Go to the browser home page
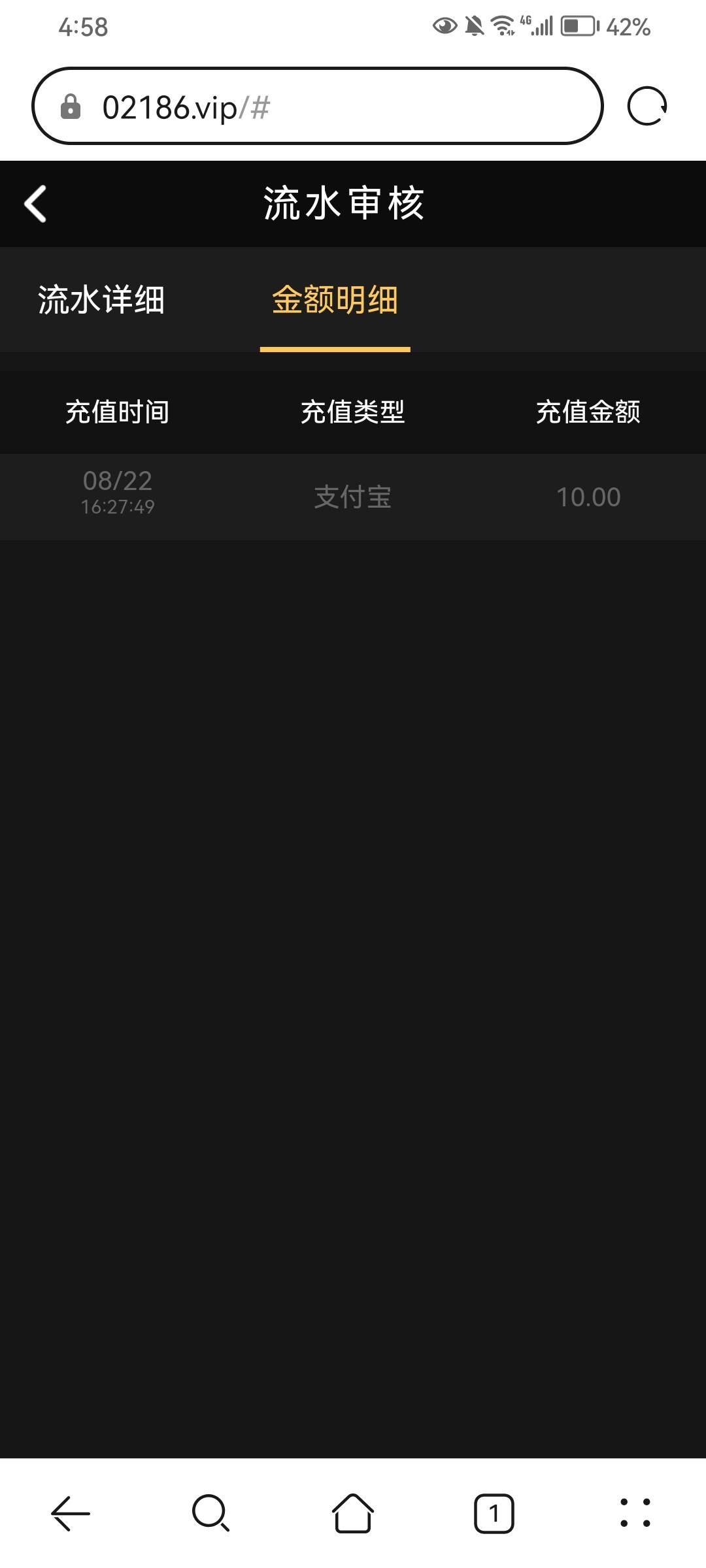The width and height of the screenshot is (706, 1568). click(x=353, y=1513)
